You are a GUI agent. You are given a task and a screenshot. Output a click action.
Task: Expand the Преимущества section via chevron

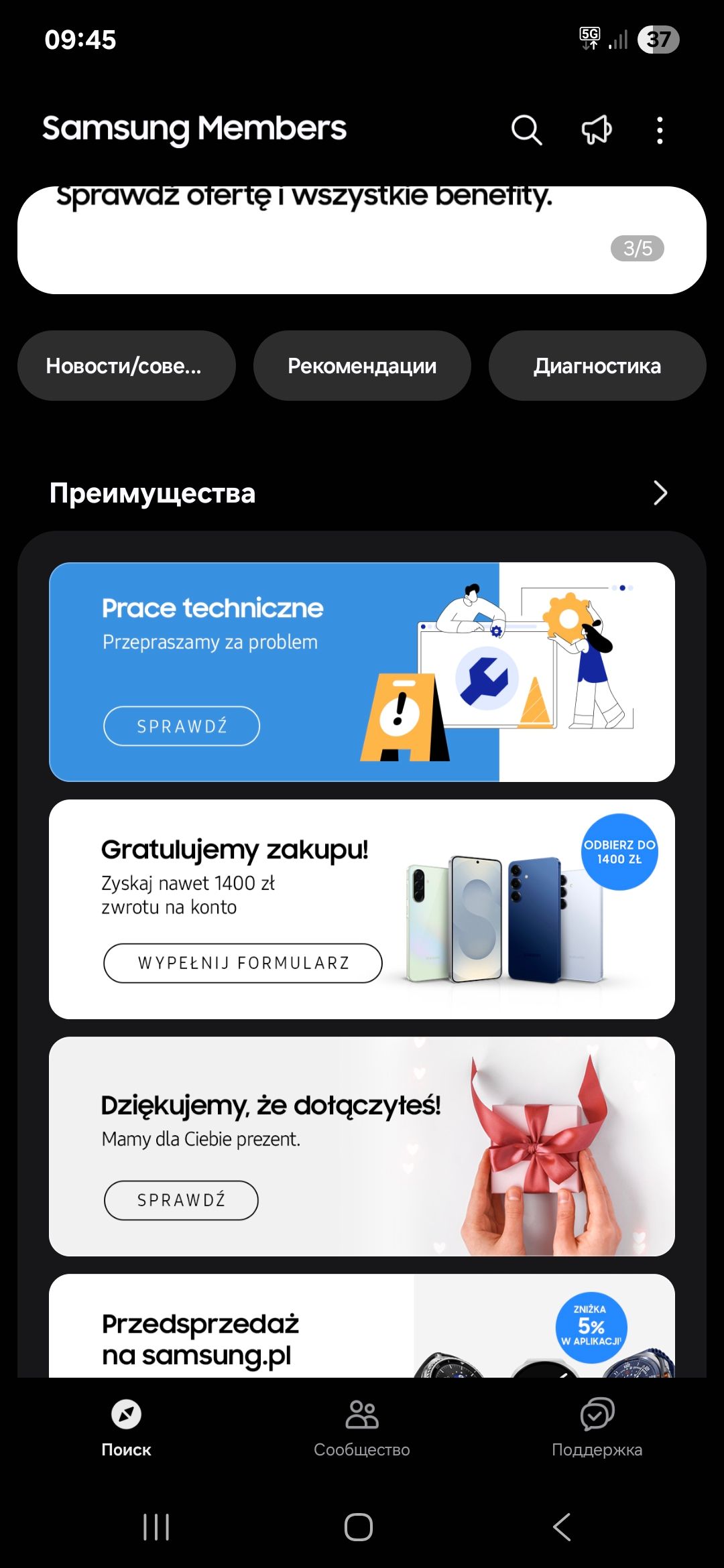(x=660, y=493)
